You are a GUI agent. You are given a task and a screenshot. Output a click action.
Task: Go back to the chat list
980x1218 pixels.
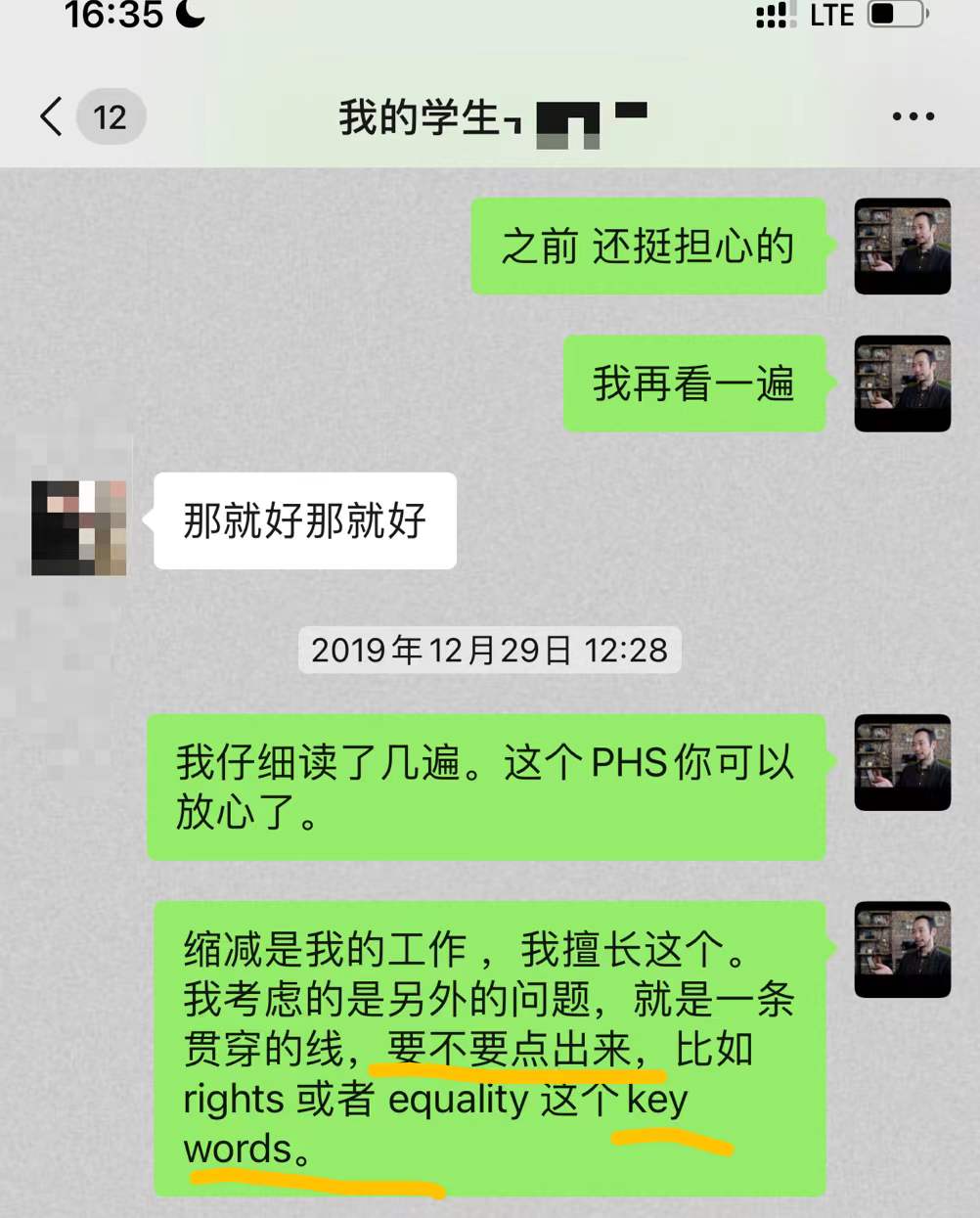[x=54, y=117]
